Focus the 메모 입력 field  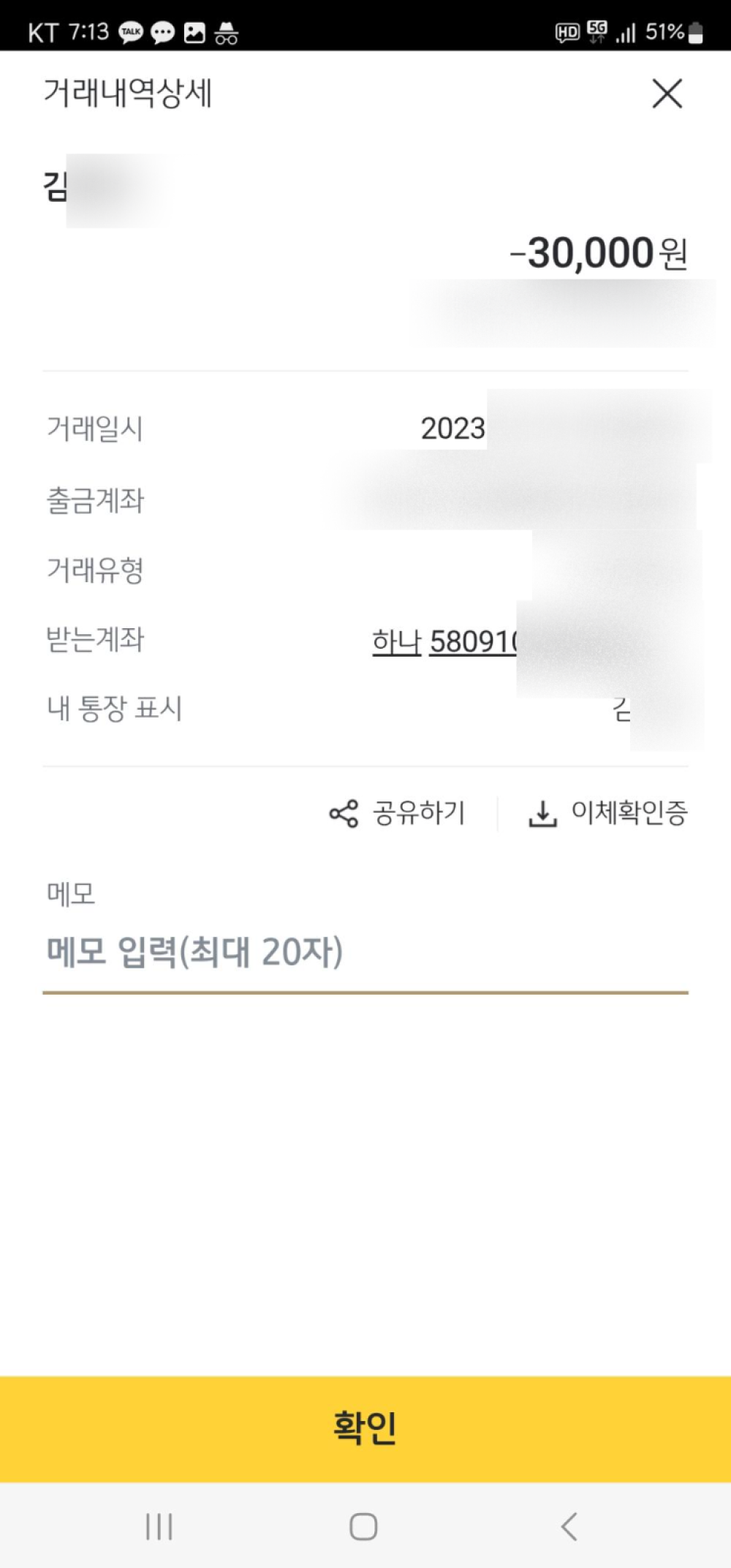click(365, 952)
